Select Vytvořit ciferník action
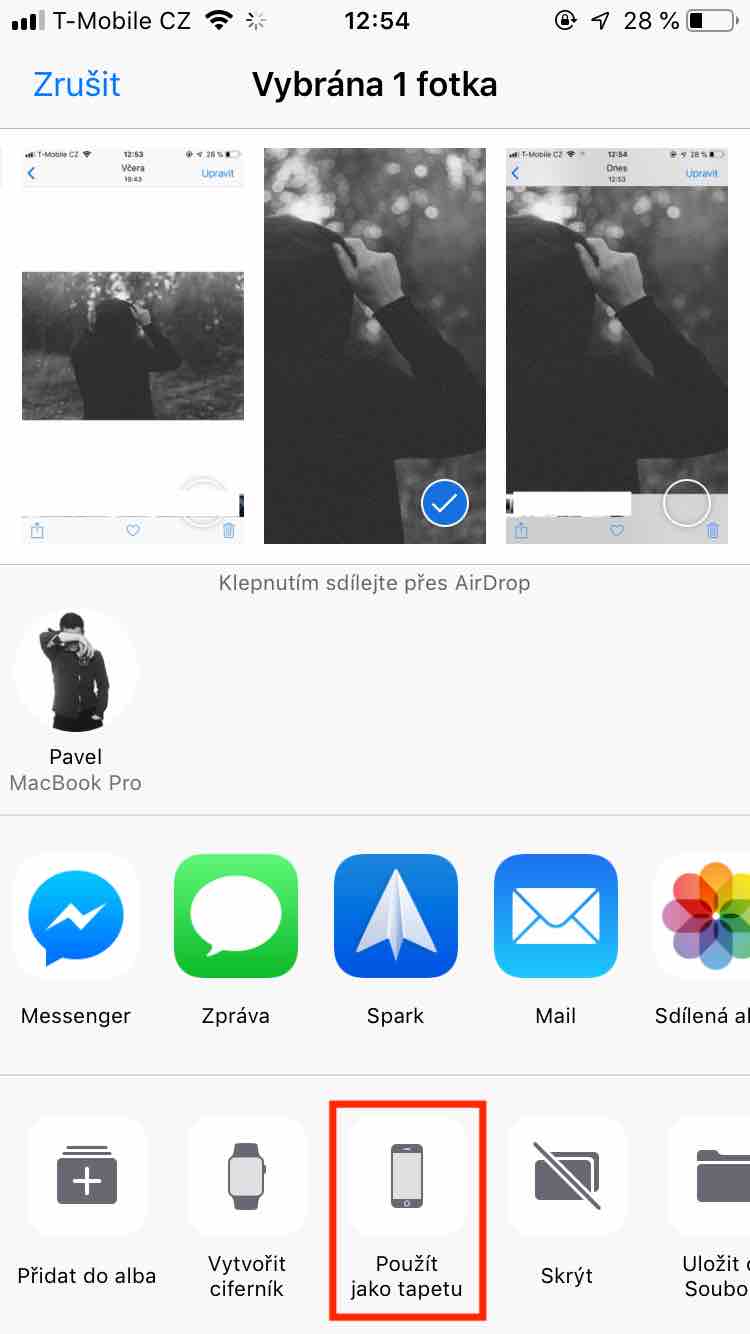 coord(247,1177)
